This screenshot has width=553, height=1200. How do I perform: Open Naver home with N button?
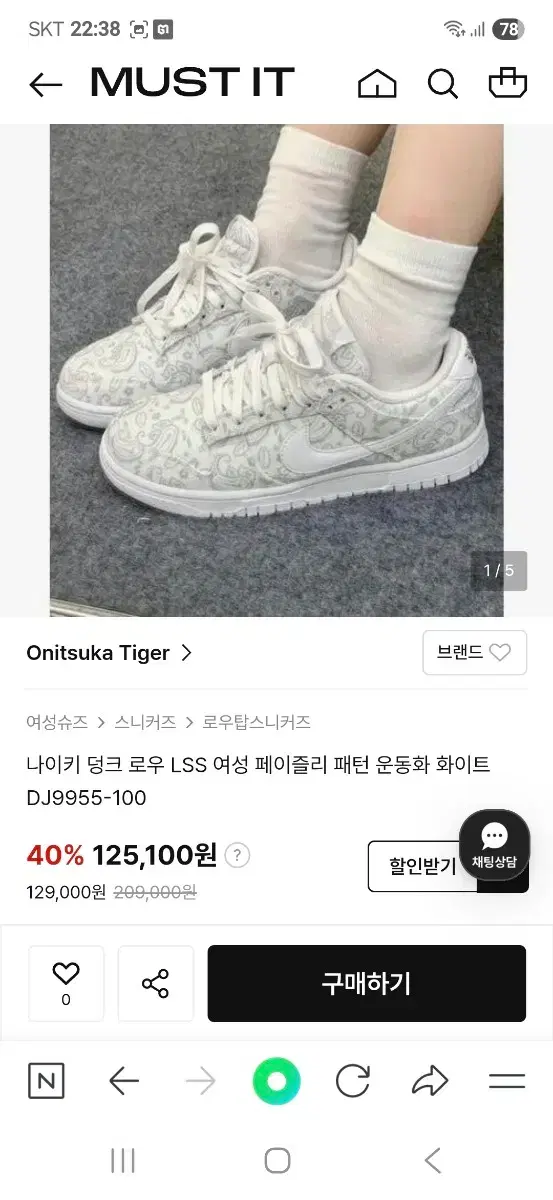click(46, 1081)
